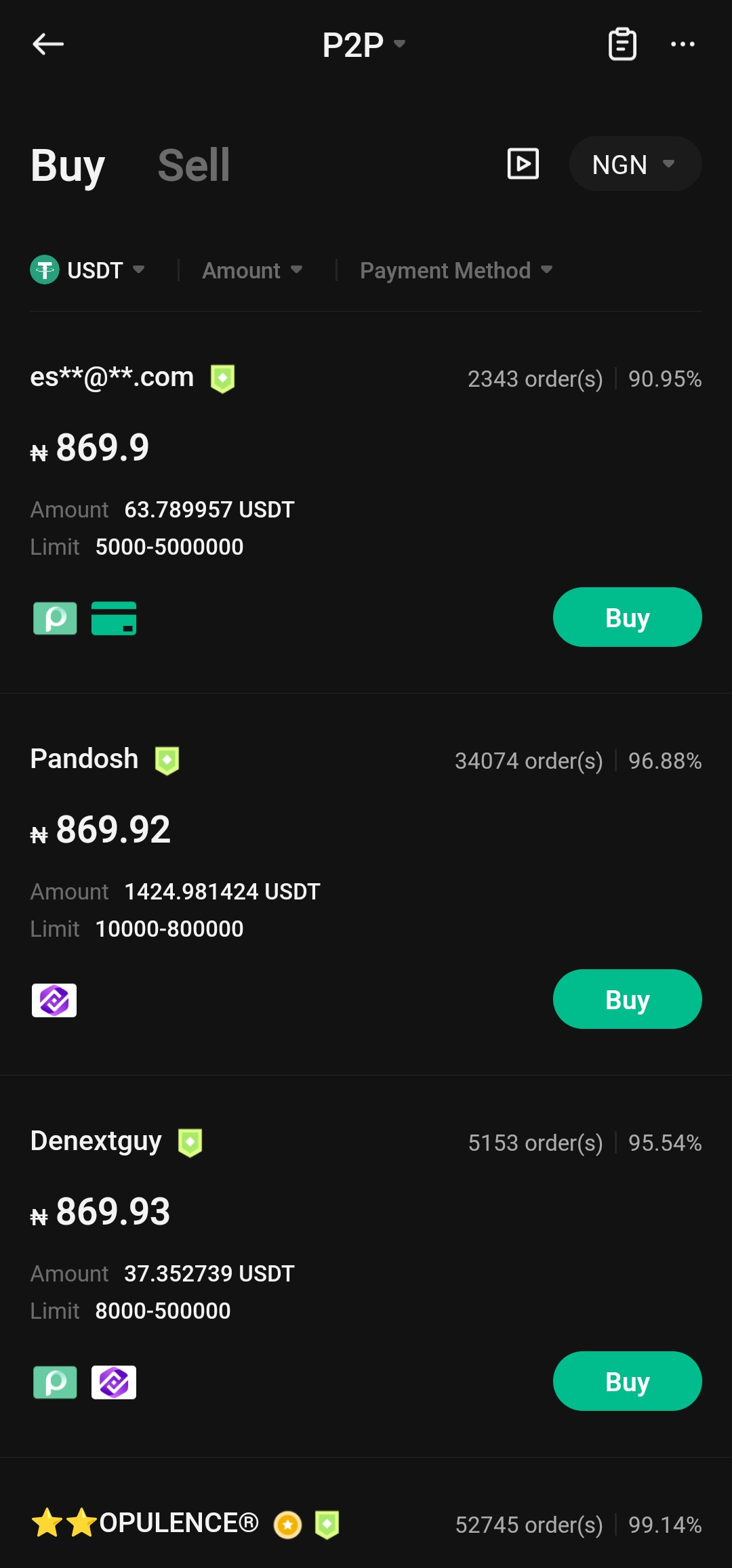This screenshot has height=1568, width=732.
Task: View merchant Denextguy's profile
Action: 96,1142
